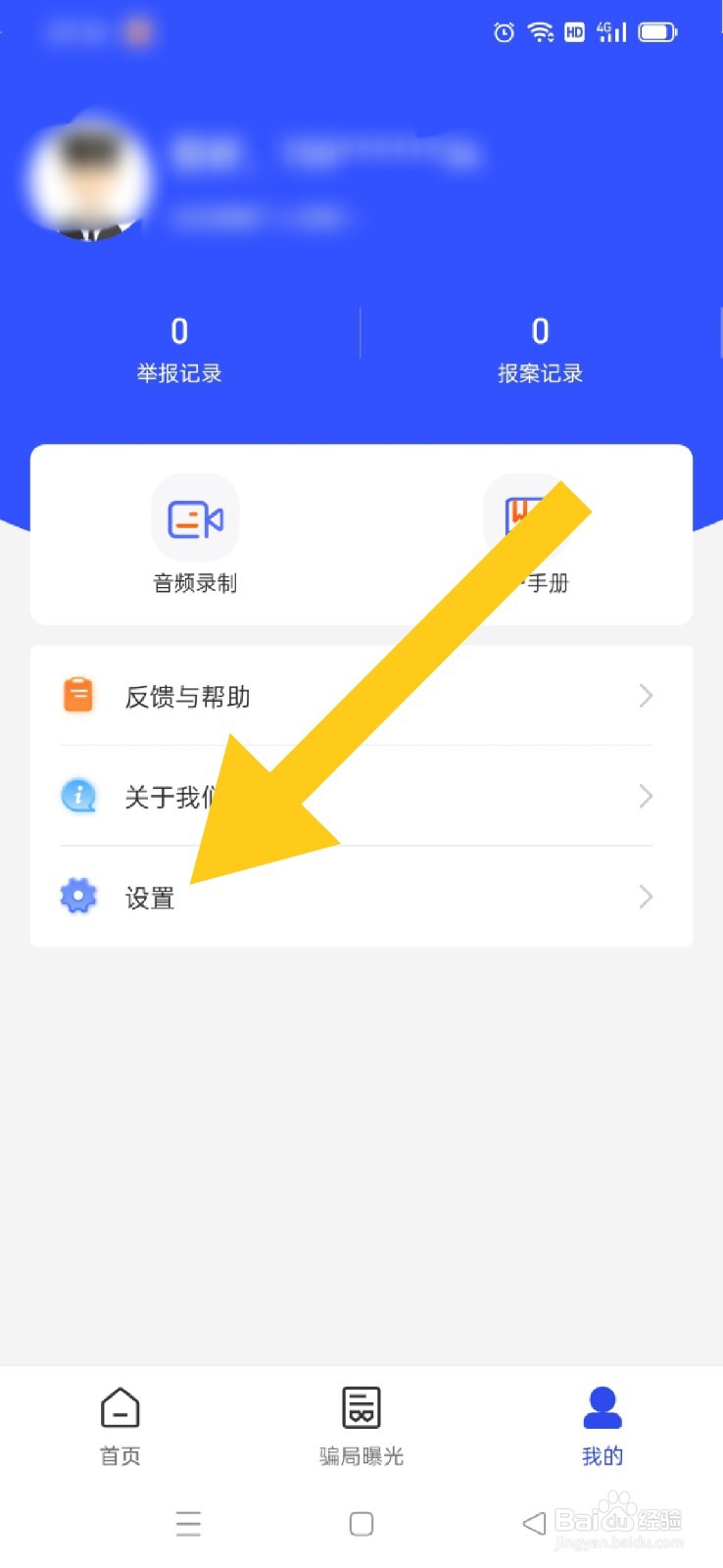Expand the 反馈与帮助 row chevron
The image size is (723, 1568).
coord(645,696)
